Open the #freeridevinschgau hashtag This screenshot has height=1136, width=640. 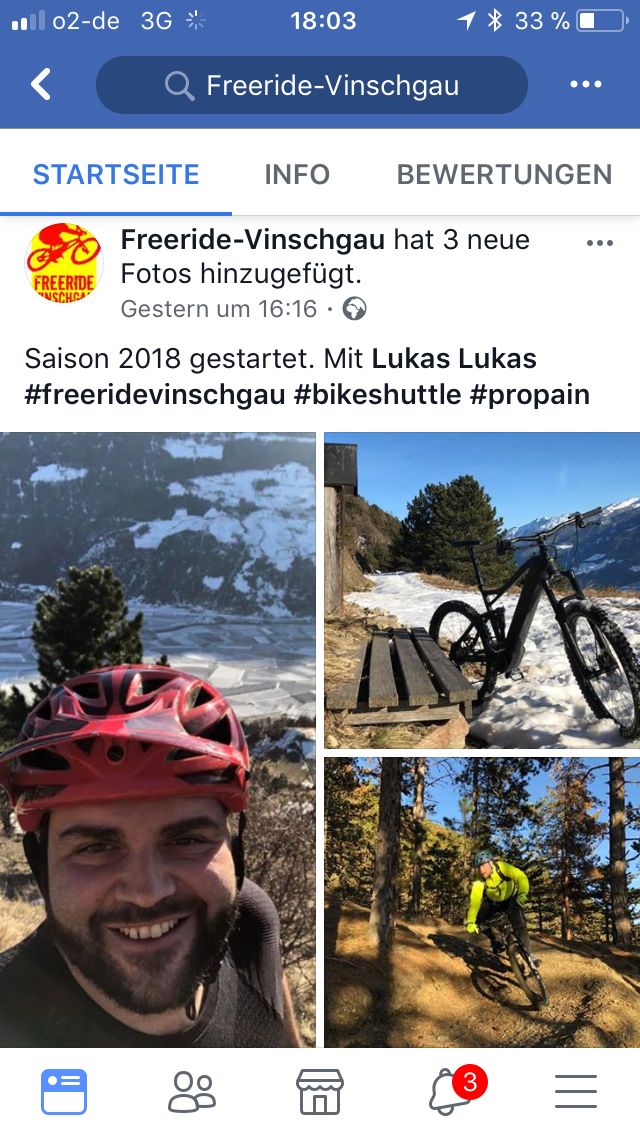(x=154, y=394)
